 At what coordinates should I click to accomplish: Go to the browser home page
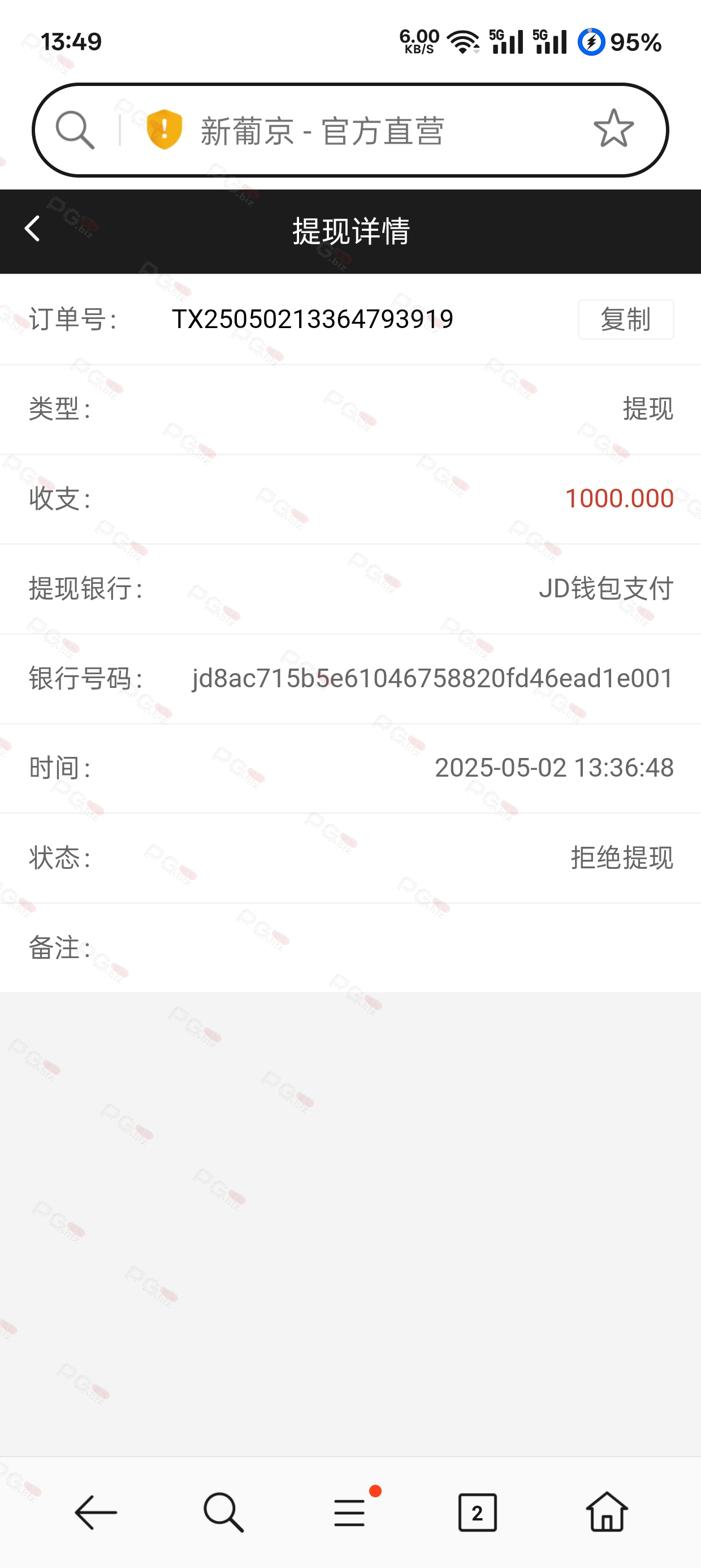607,1511
